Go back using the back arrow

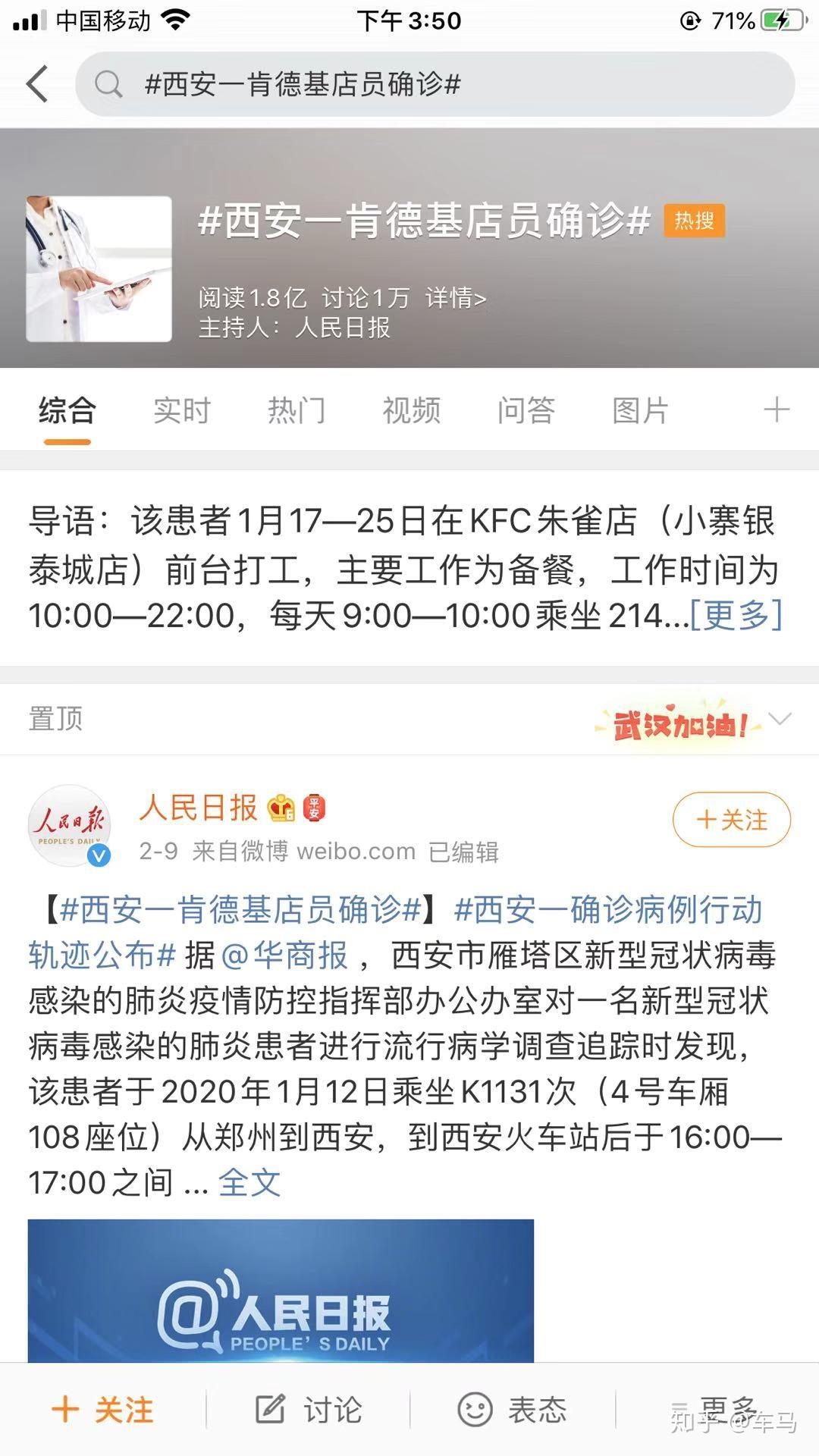36,83
